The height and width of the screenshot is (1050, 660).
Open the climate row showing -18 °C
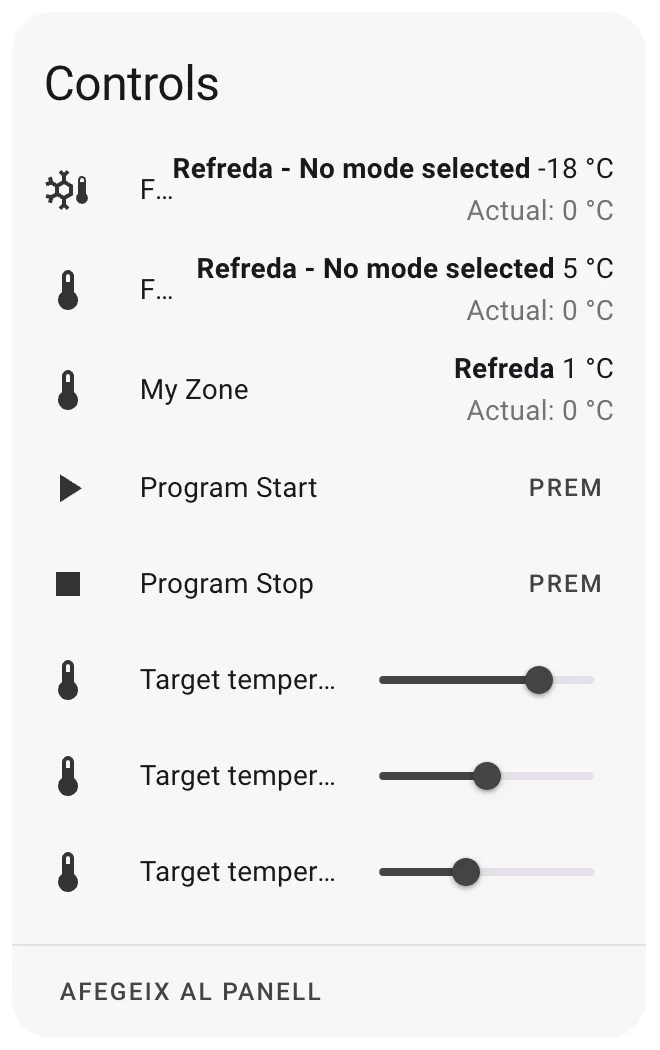[x=330, y=190]
